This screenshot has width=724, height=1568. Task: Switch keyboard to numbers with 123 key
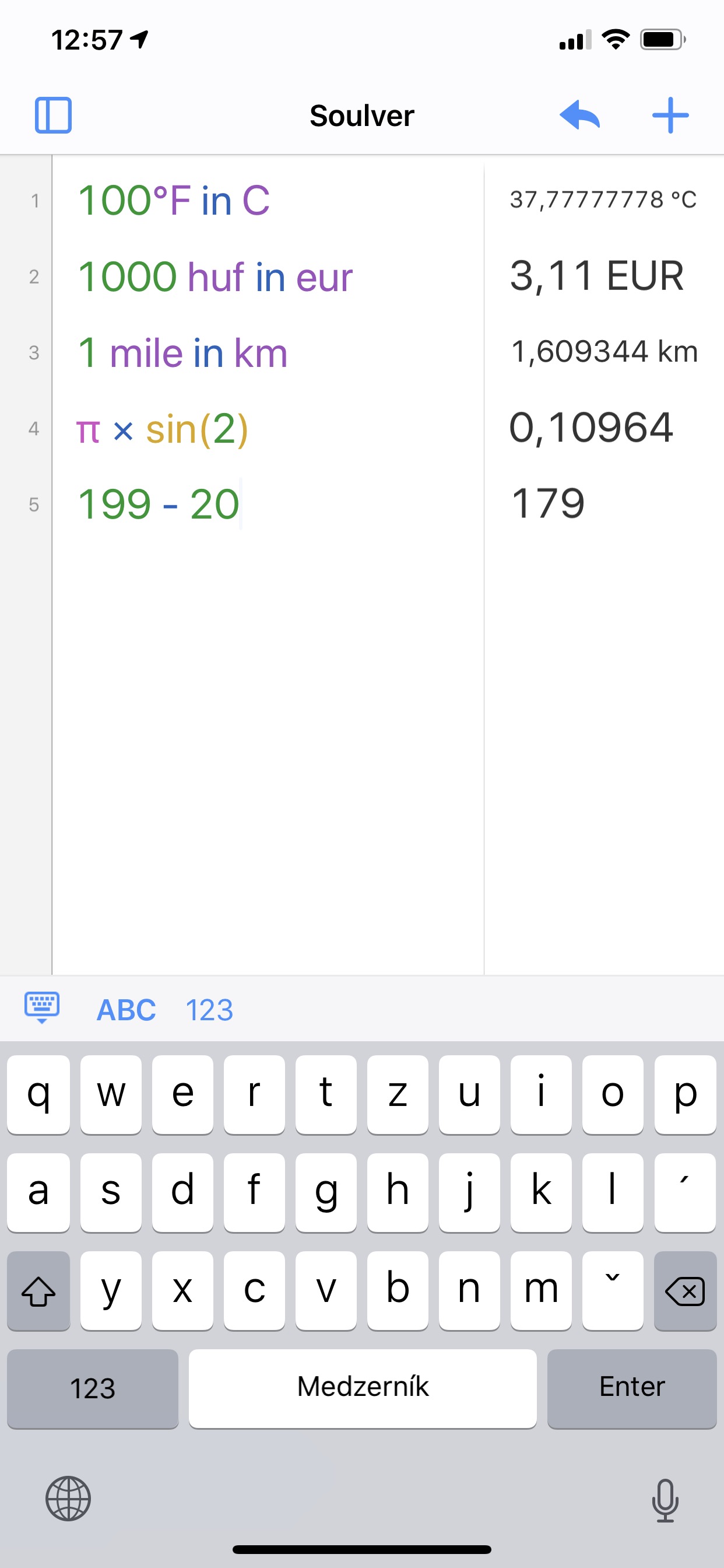click(x=93, y=1388)
